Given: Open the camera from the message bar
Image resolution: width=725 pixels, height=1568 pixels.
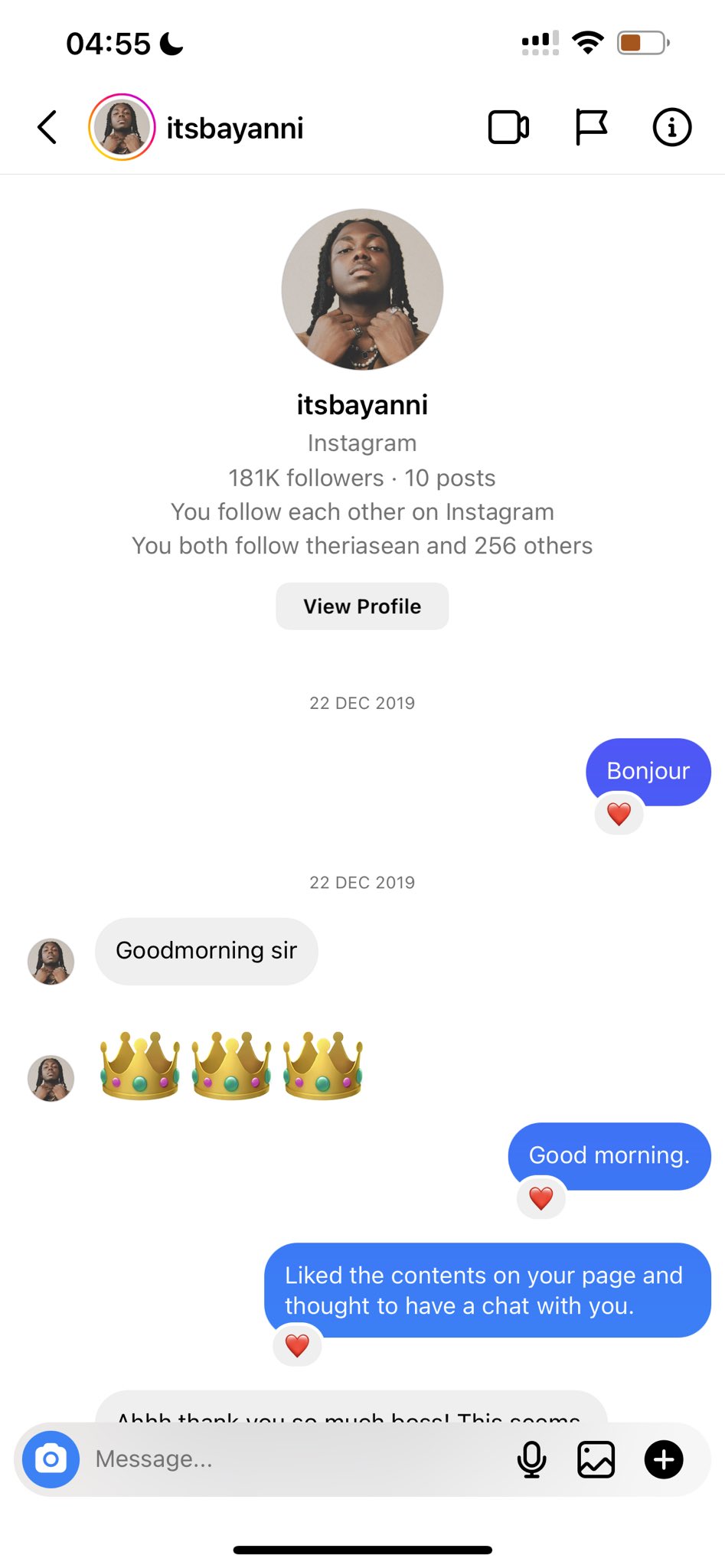Looking at the screenshot, I should click(x=51, y=1459).
